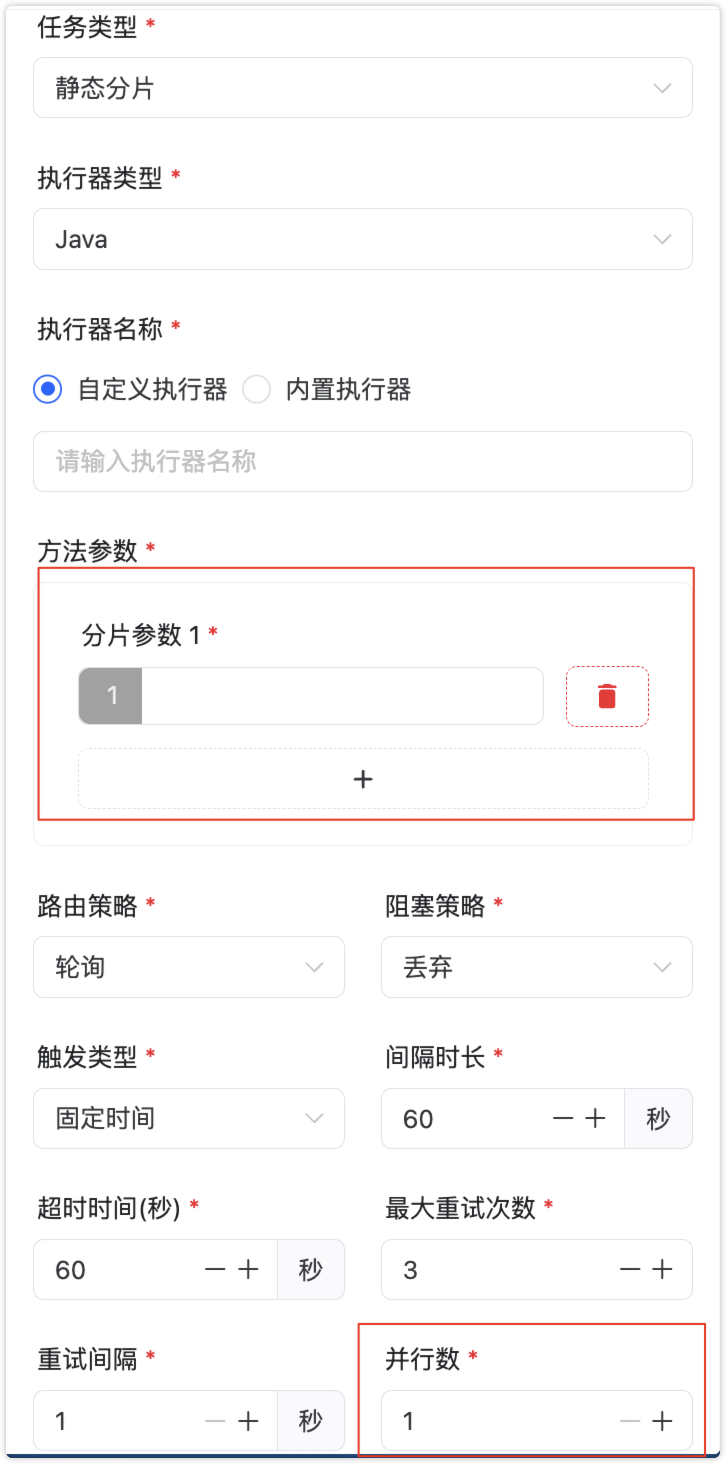Viewport: 726px width, 1464px height.
Task: Select the 内置执行器 radio option
Action: click(x=257, y=390)
